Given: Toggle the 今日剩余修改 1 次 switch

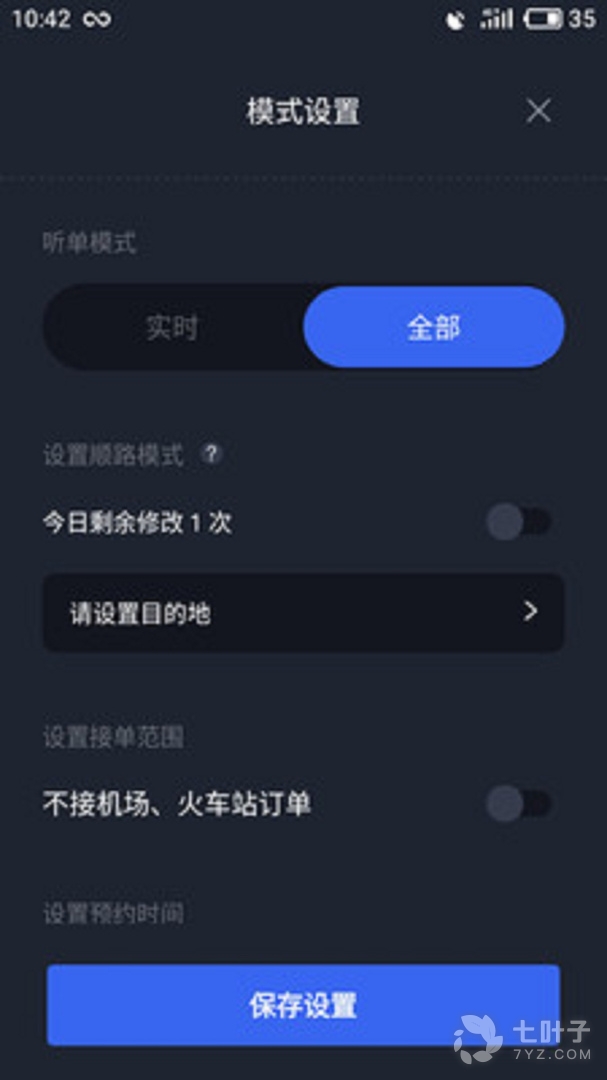Looking at the screenshot, I should [x=519, y=522].
